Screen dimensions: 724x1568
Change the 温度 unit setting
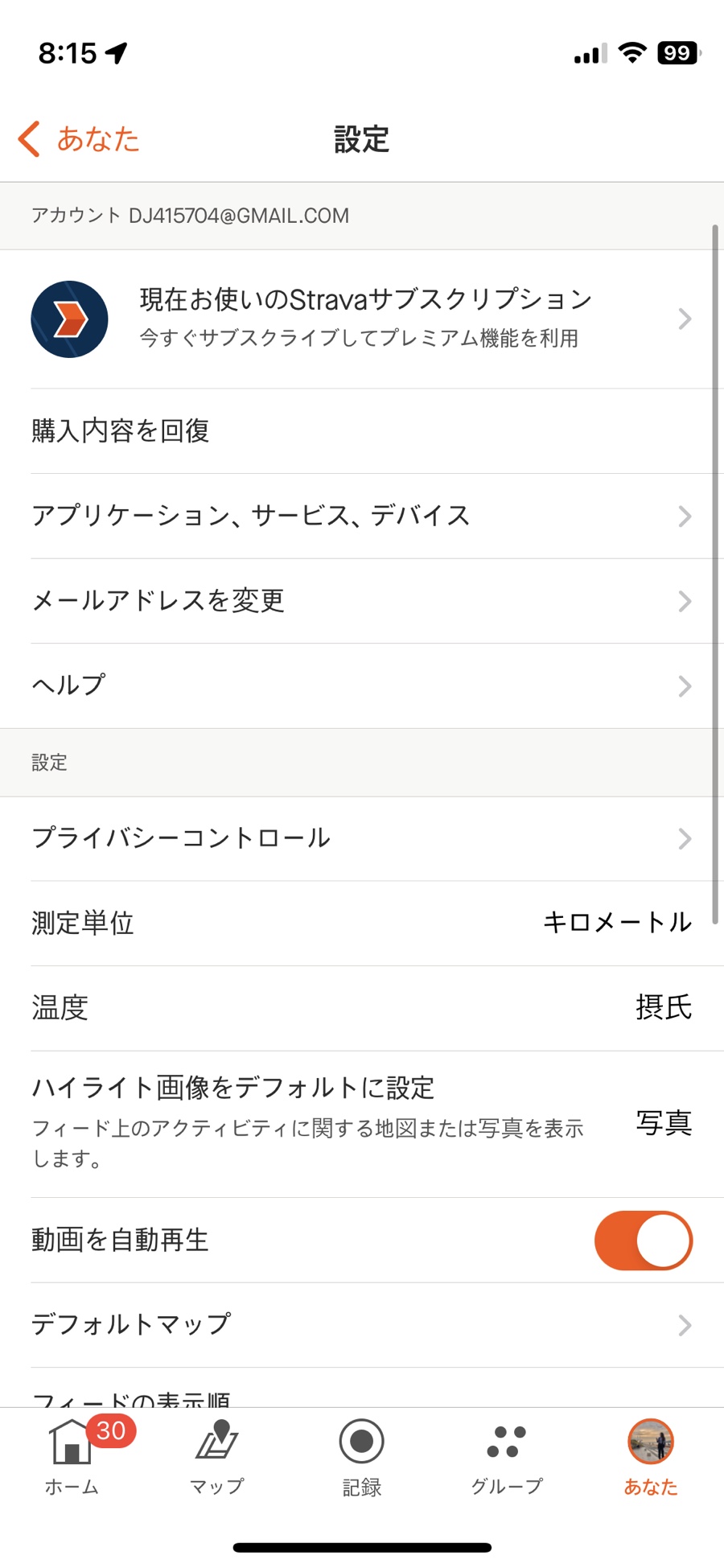[x=362, y=1008]
